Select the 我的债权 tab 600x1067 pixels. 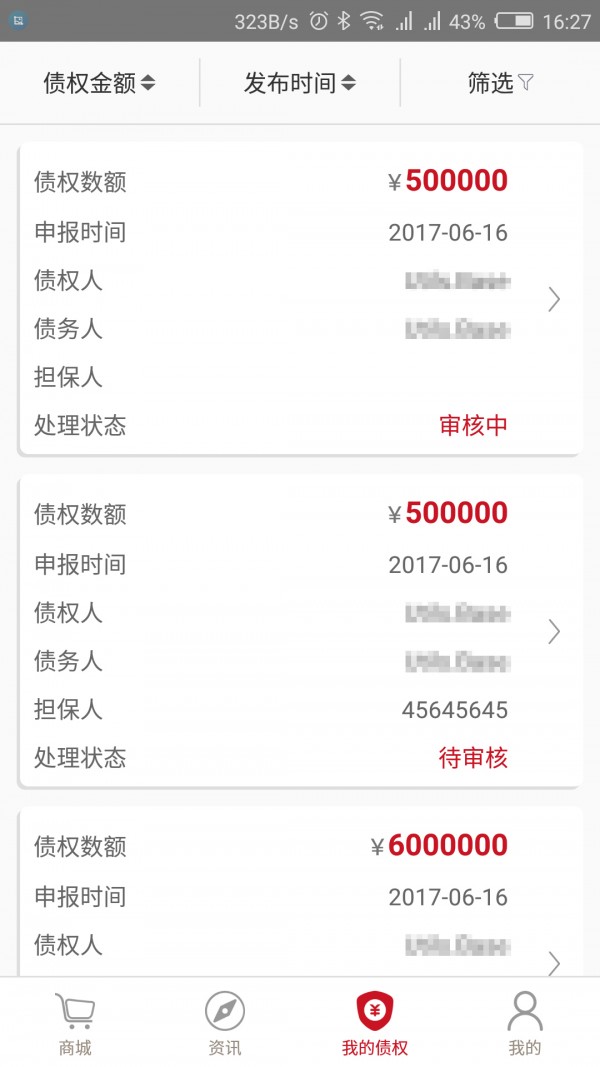[375, 1023]
